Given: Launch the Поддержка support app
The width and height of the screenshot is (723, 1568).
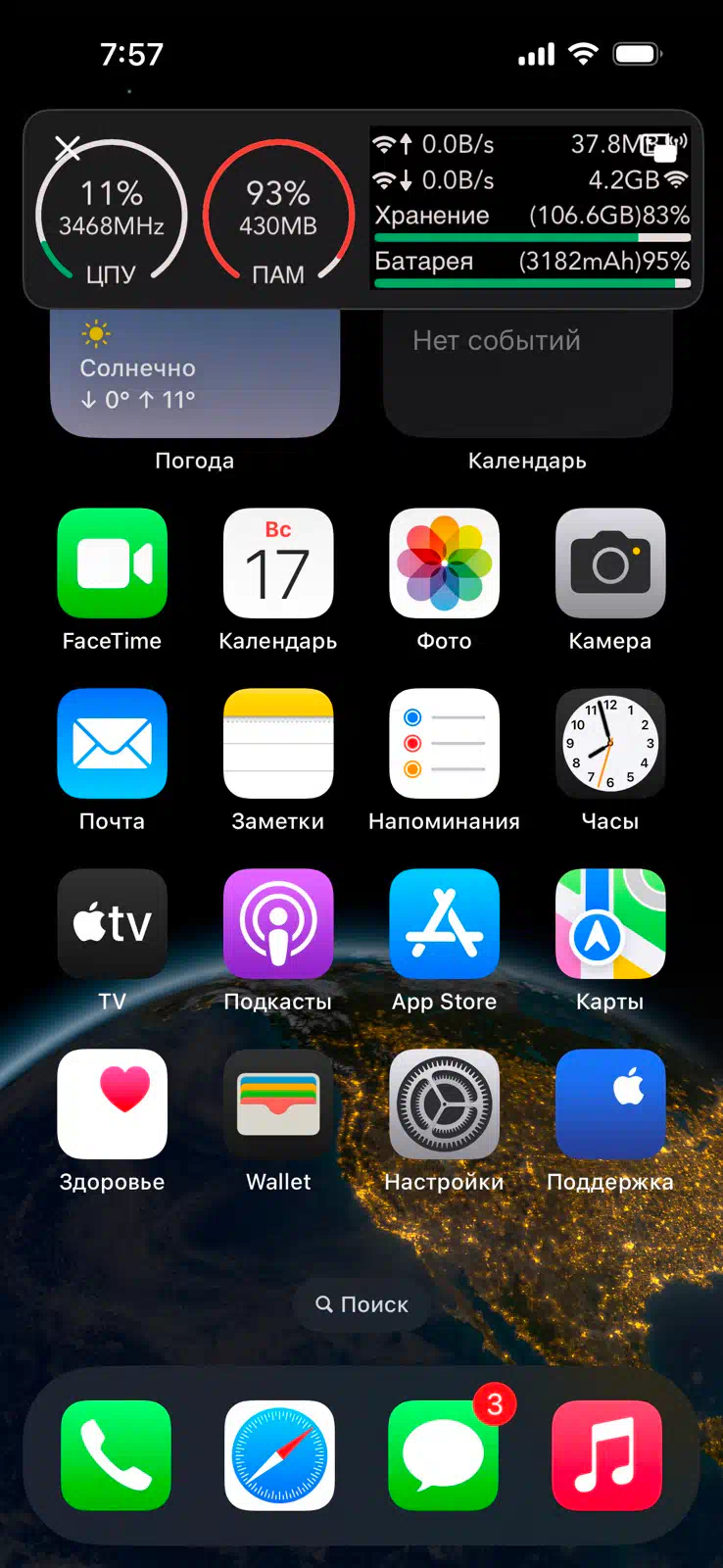Looking at the screenshot, I should (x=610, y=1104).
